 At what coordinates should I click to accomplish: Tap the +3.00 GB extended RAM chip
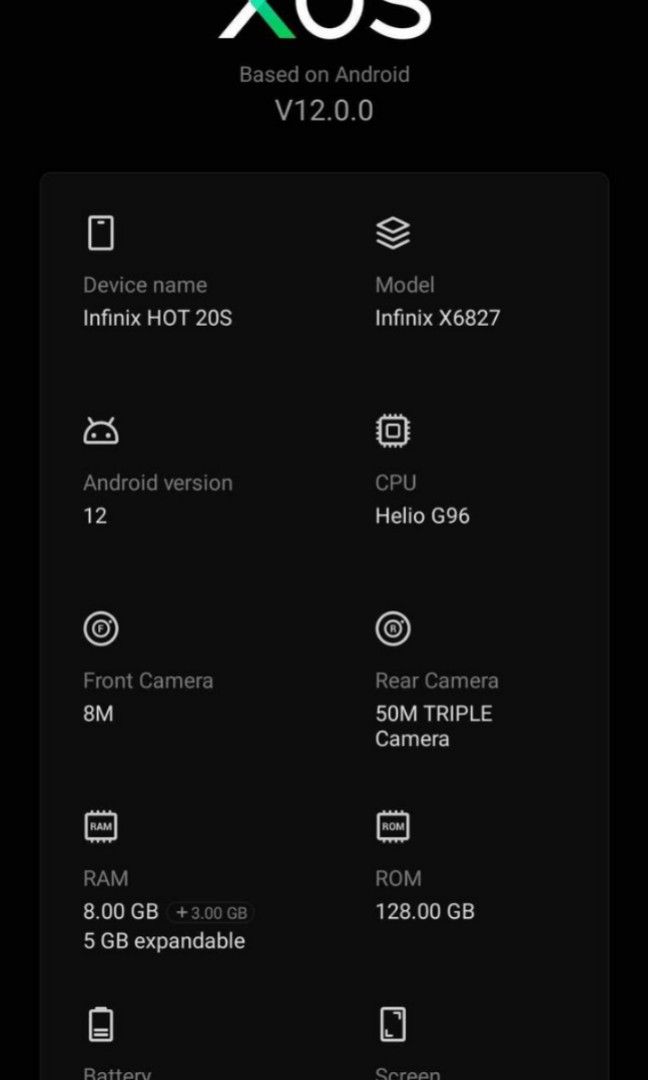[x=211, y=912]
